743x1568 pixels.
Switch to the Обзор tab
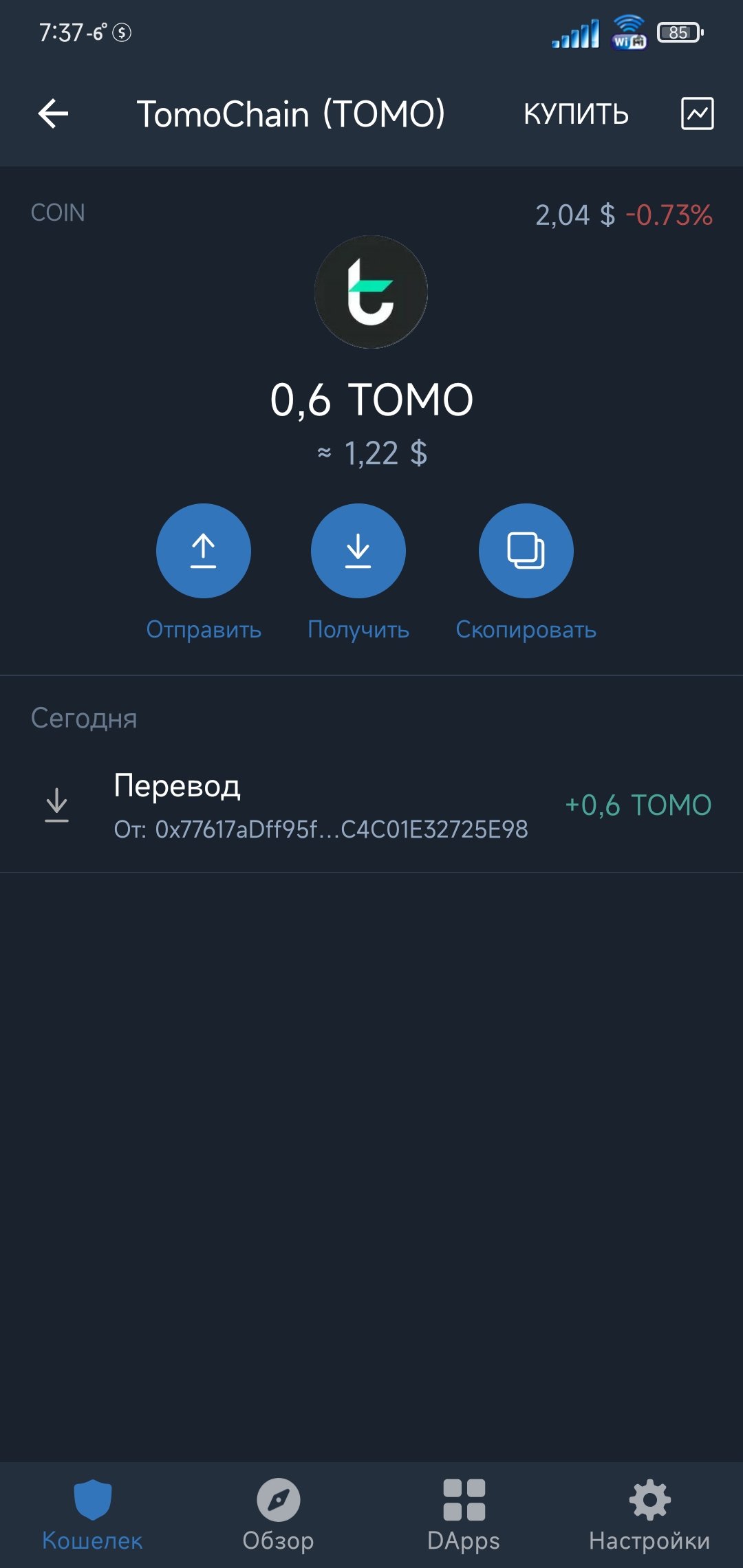(x=278, y=1513)
